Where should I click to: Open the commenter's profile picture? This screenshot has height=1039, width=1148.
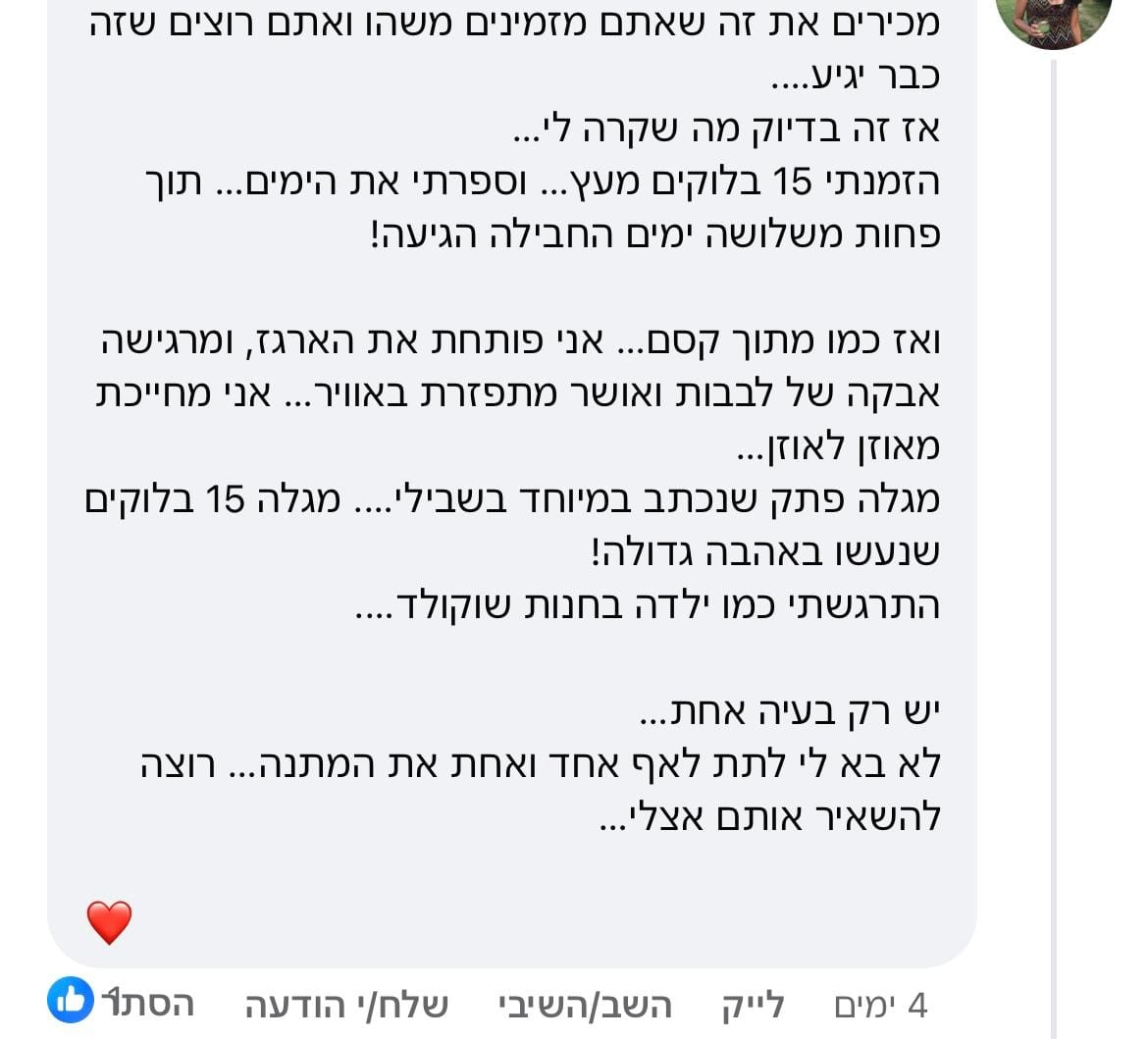(x=1053, y=20)
